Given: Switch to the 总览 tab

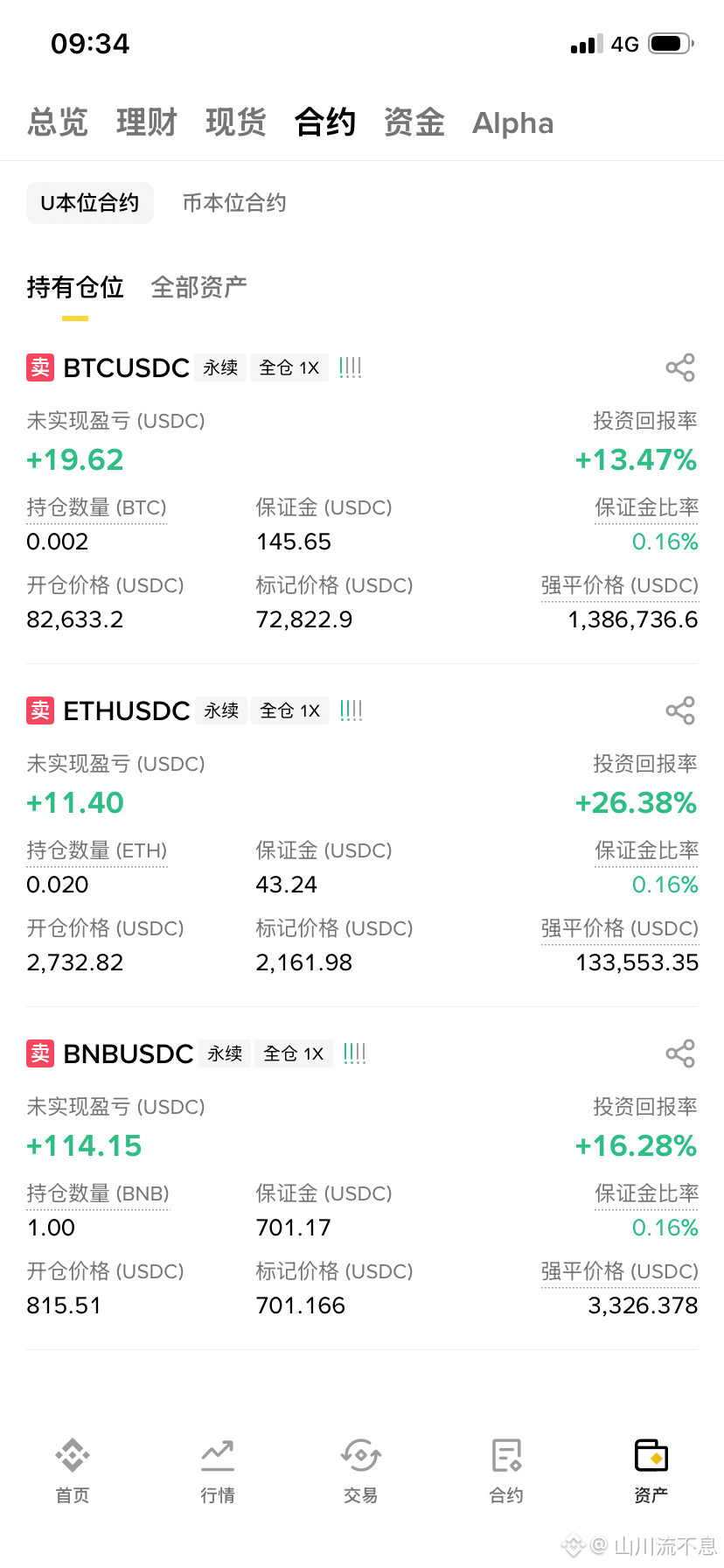Looking at the screenshot, I should coord(58,122).
